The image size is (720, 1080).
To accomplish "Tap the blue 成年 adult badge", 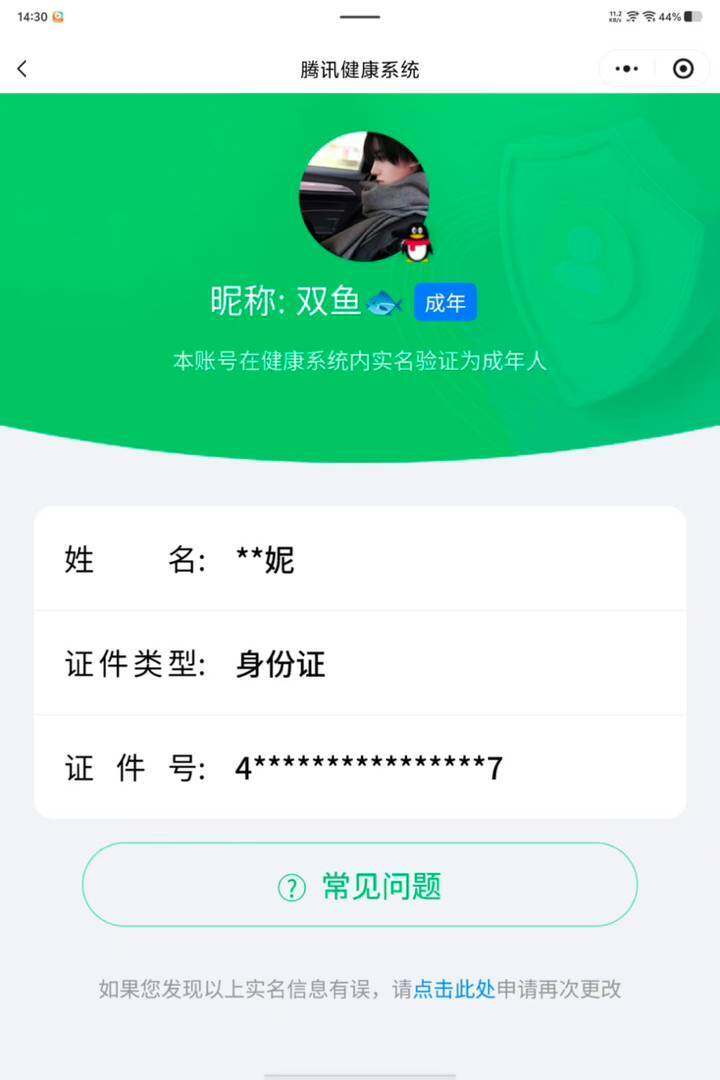I will tap(445, 302).
